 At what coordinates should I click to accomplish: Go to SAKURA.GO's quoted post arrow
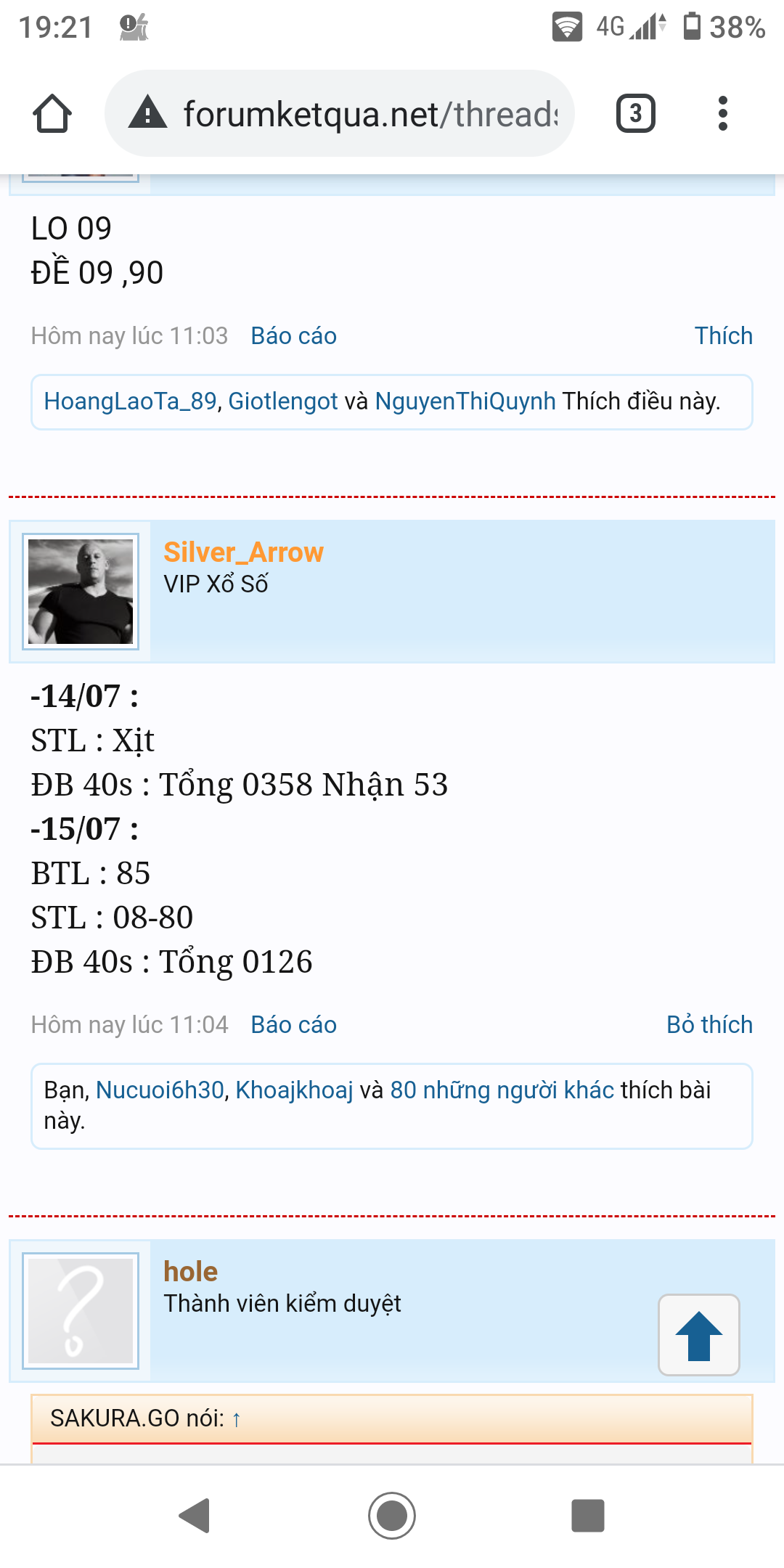(237, 1418)
